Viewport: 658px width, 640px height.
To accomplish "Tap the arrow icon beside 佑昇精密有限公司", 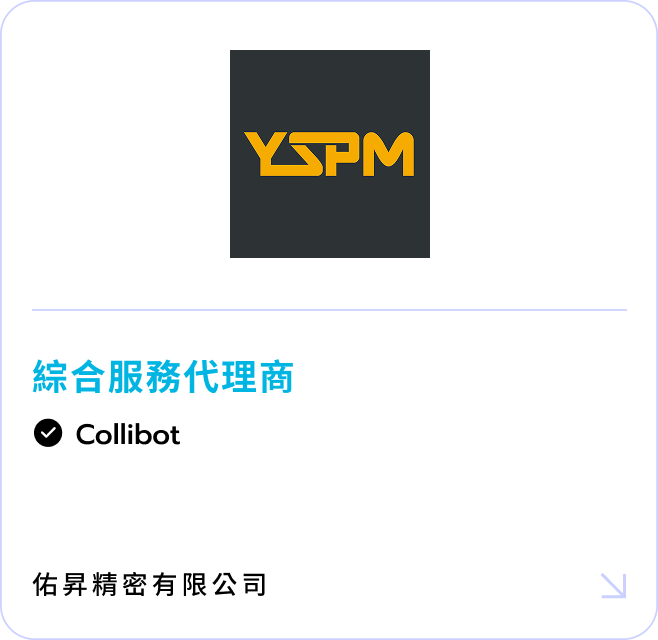I will [613, 585].
